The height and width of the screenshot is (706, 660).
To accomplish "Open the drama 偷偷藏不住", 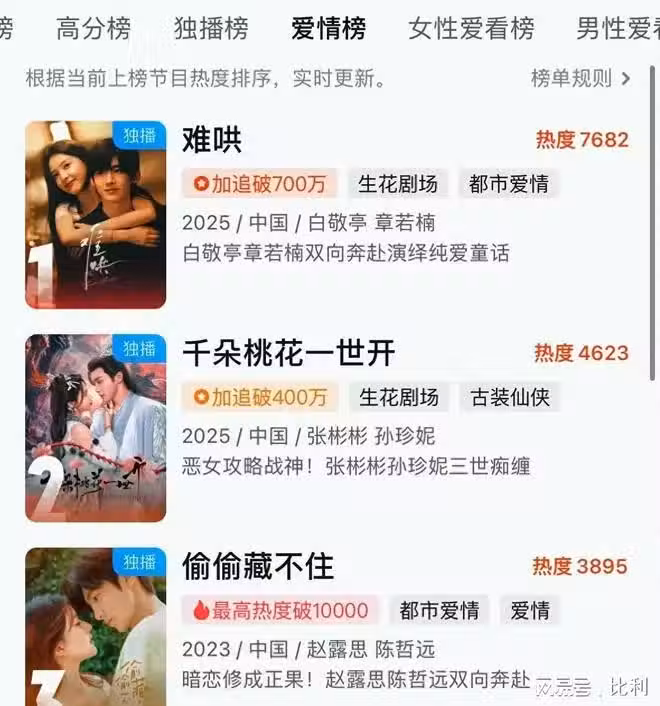I will (x=257, y=567).
